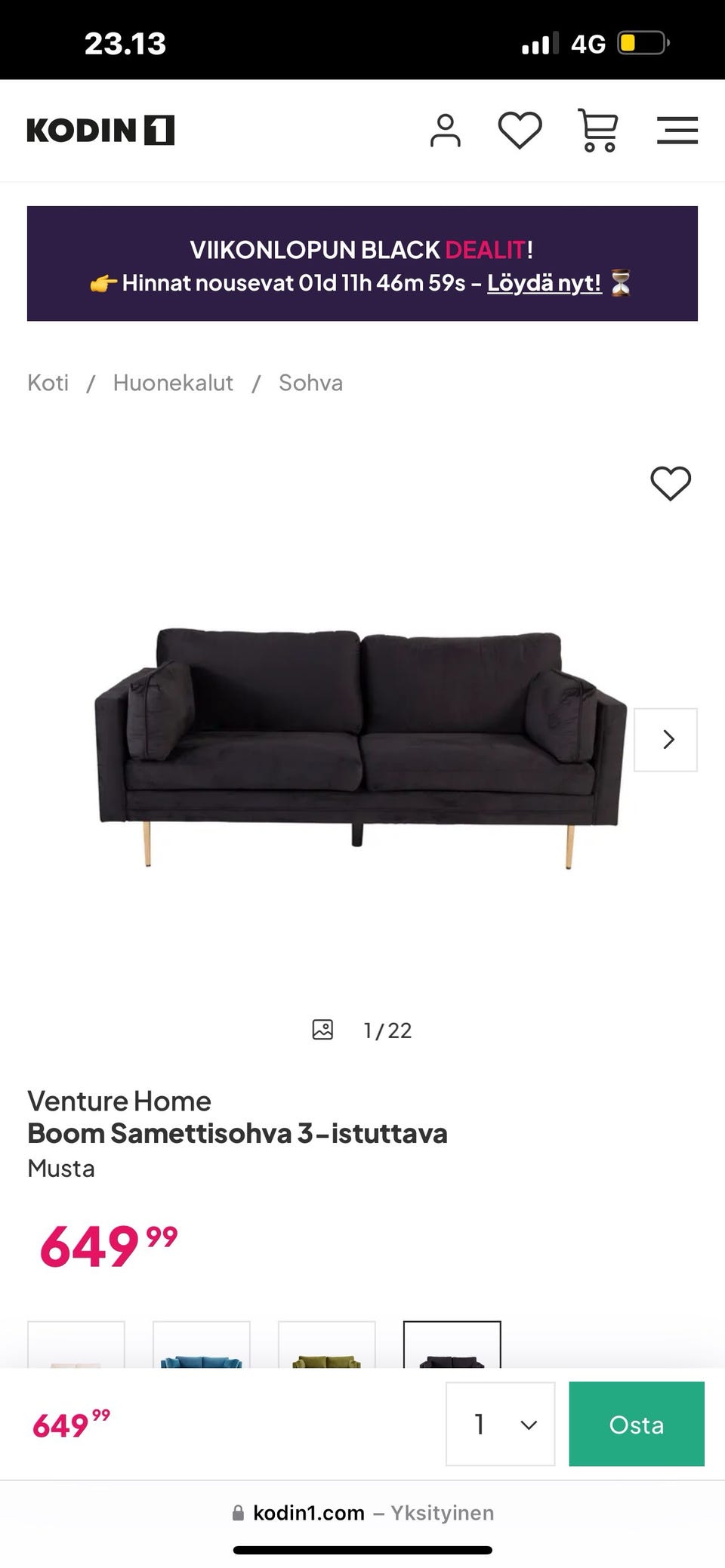
Task: Open the hamburger menu
Action: point(677,131)
